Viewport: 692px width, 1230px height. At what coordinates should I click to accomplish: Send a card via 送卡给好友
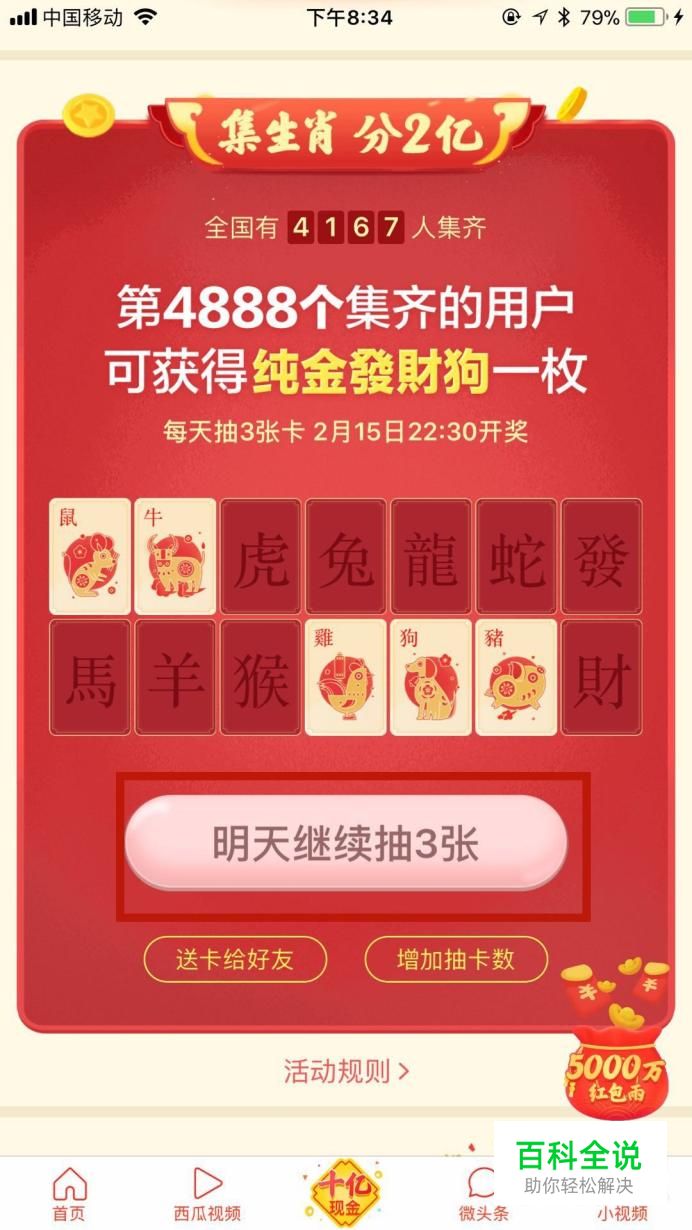(x=235, y=960)
